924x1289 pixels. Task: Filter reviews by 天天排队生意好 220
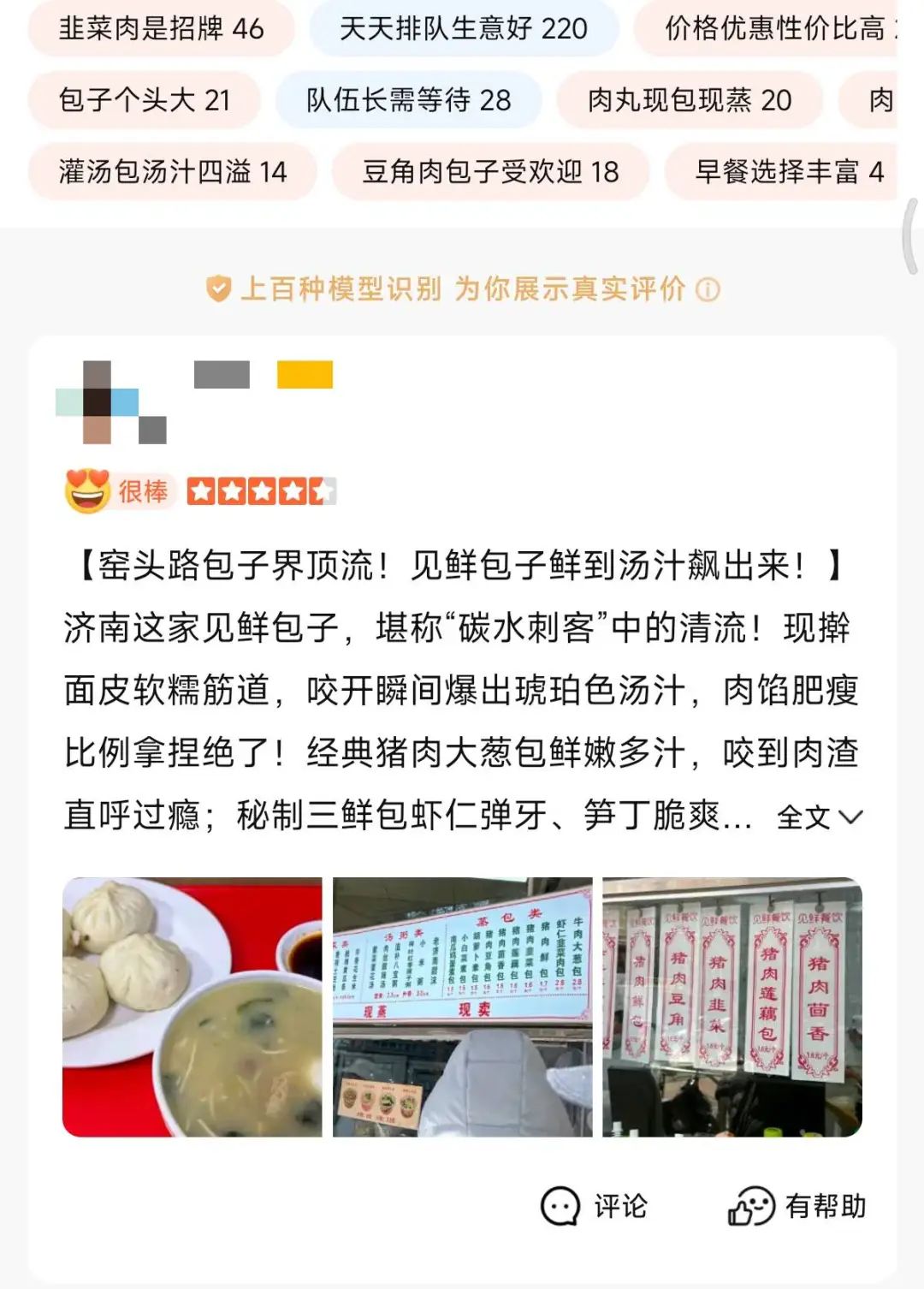463,28
